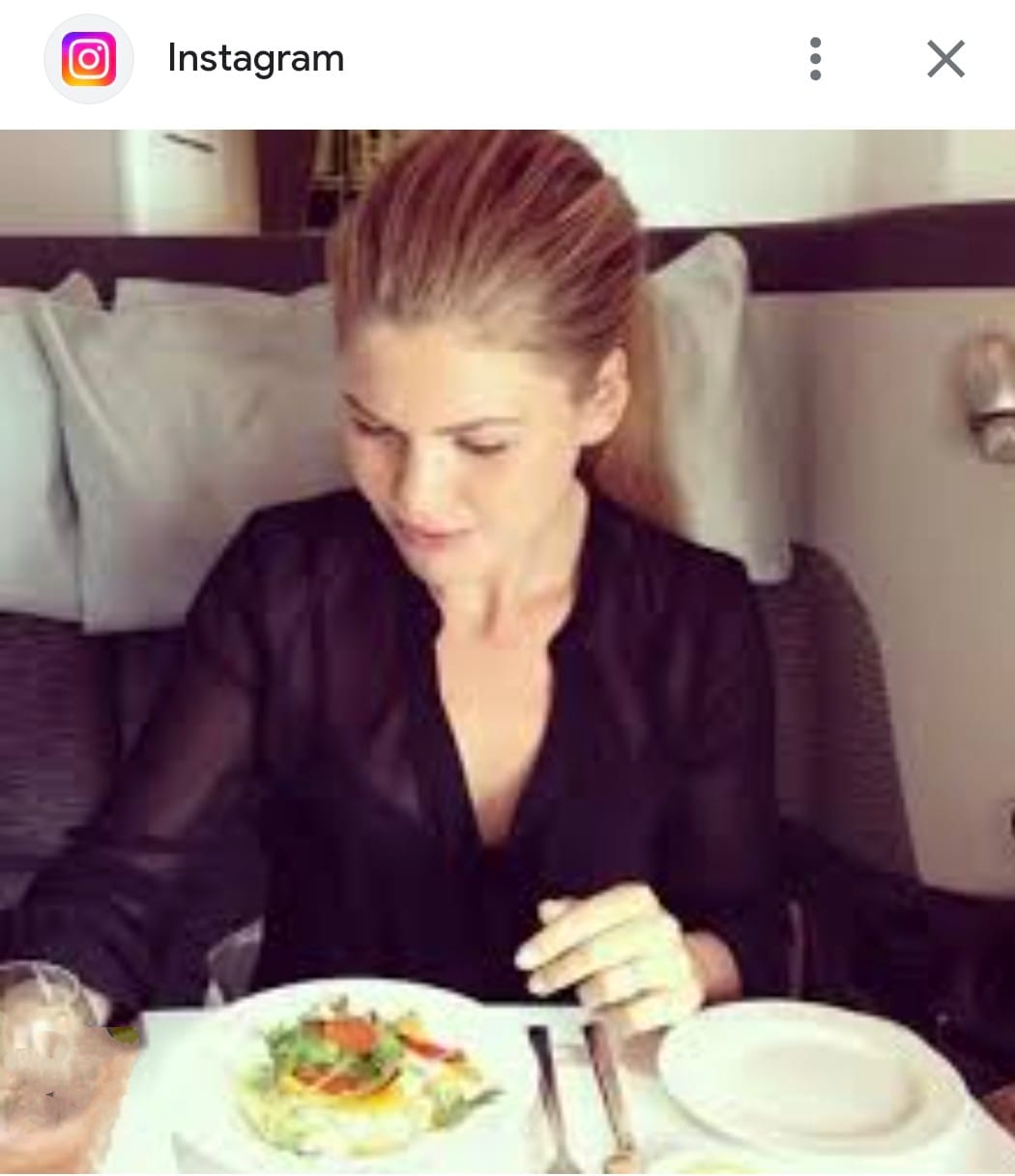The height and width of the screenshot is (1176, 1015).
Task: Click the X icon to dismiss the preview
Action: coord(945,58)
